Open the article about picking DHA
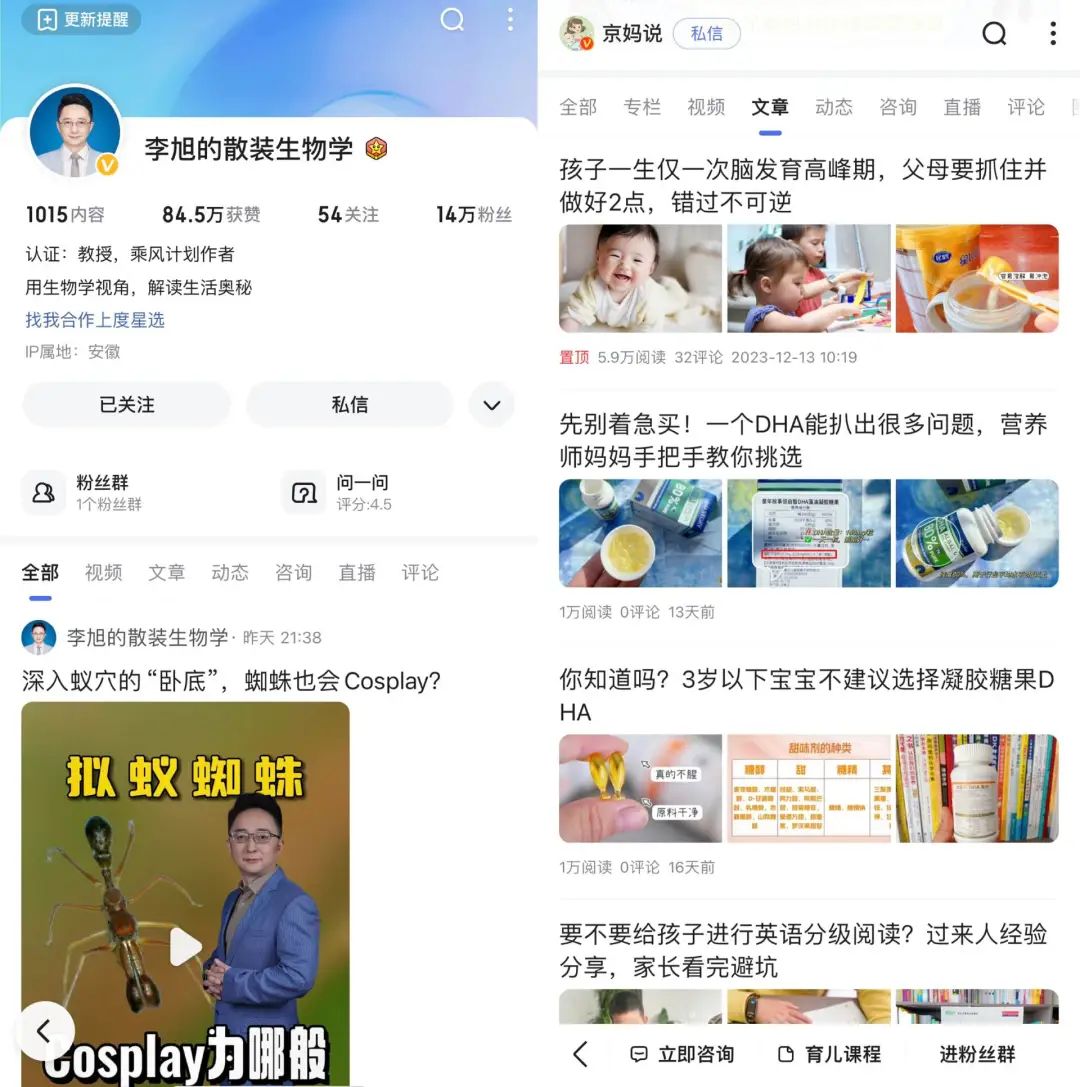This screenshot has width=1080, height=1087. (802, 440)
